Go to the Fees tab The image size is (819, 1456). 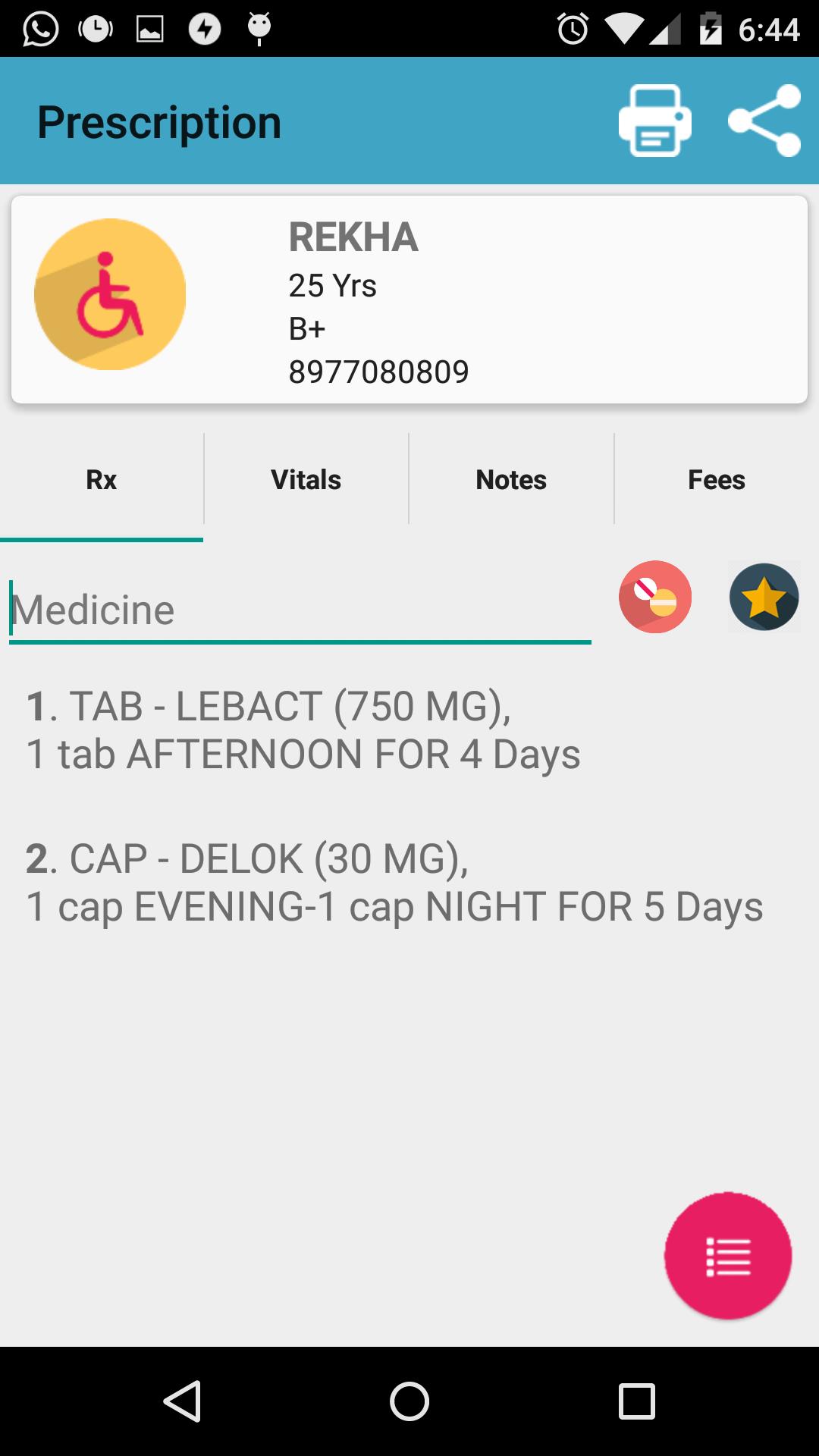pos(717,480)
